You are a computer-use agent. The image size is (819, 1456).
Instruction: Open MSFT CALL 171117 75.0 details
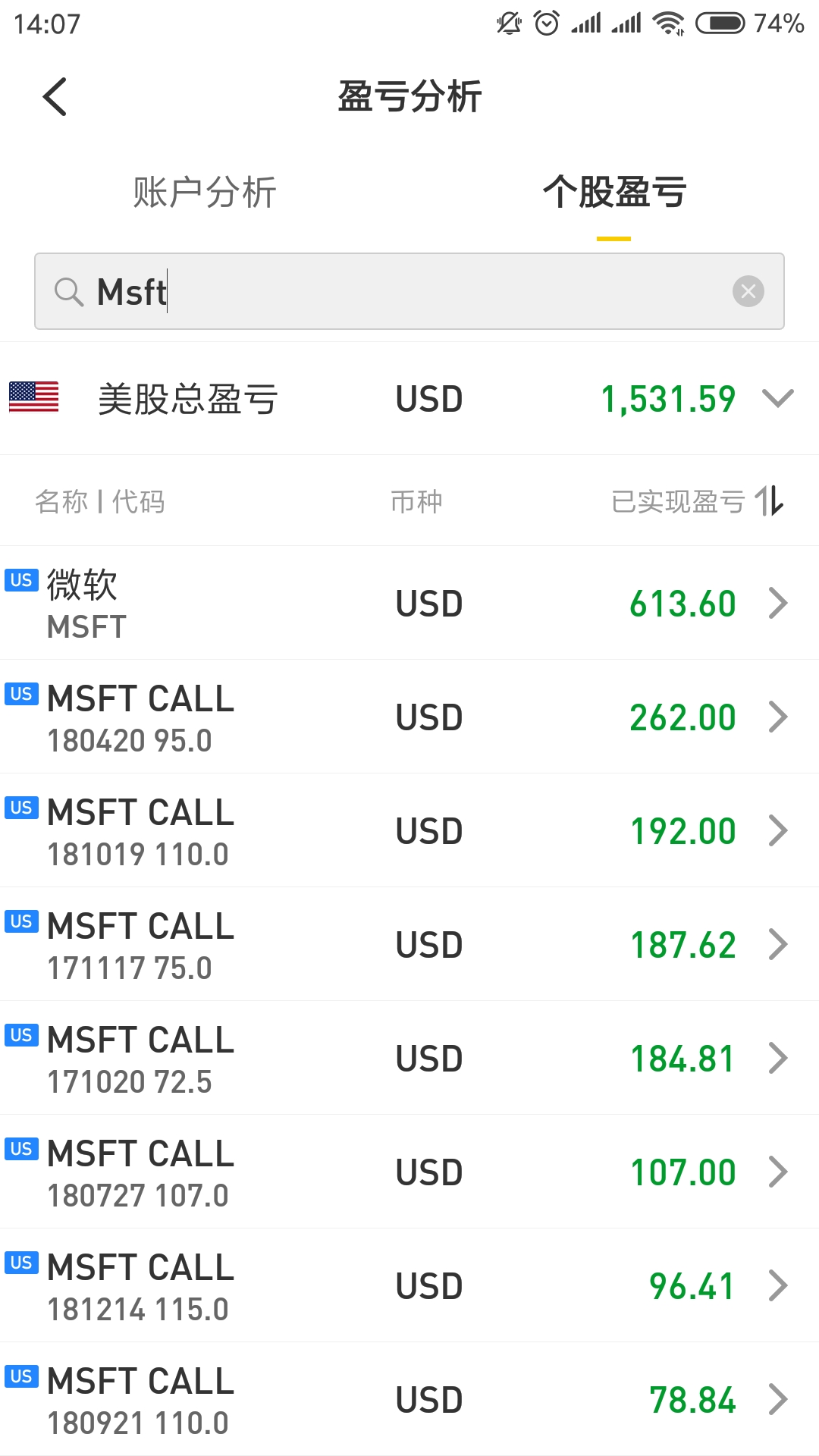click(409, 945)
